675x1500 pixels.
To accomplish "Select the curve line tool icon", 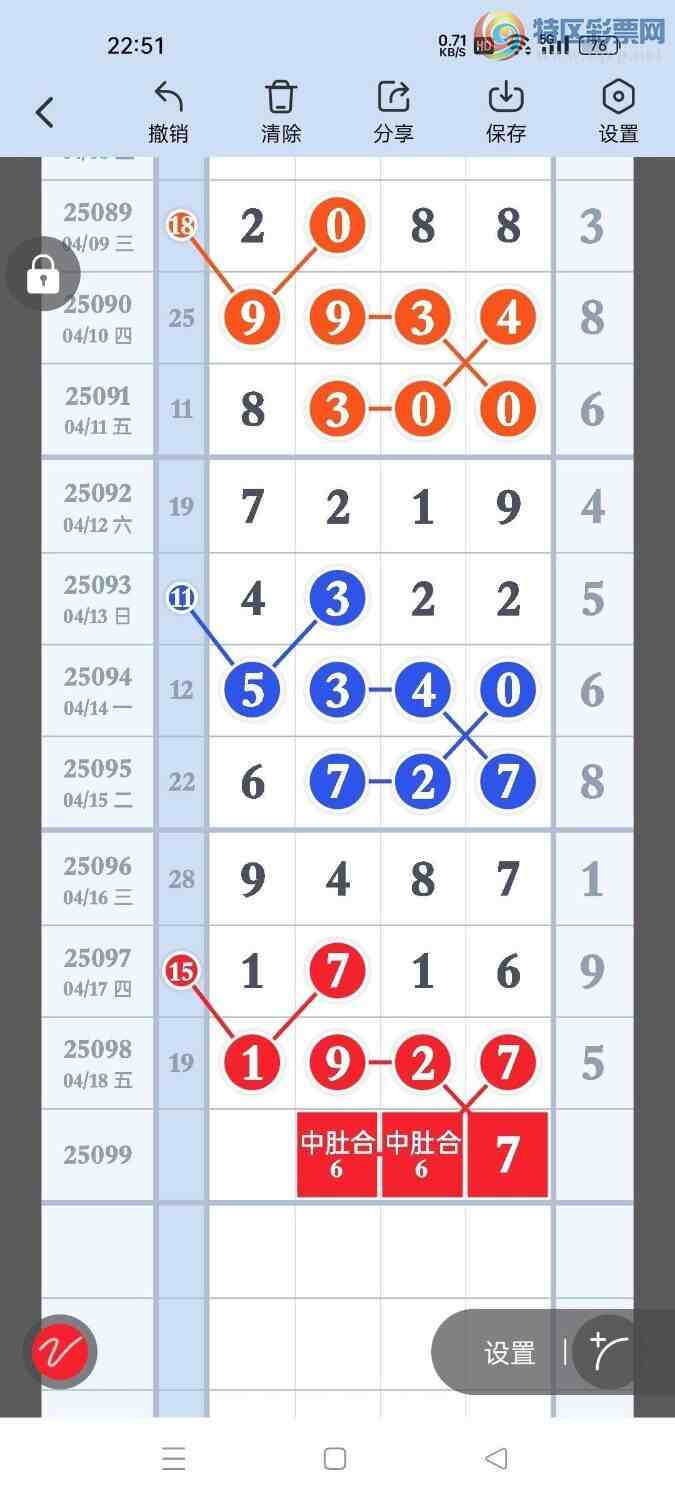I will [608, 1352].
